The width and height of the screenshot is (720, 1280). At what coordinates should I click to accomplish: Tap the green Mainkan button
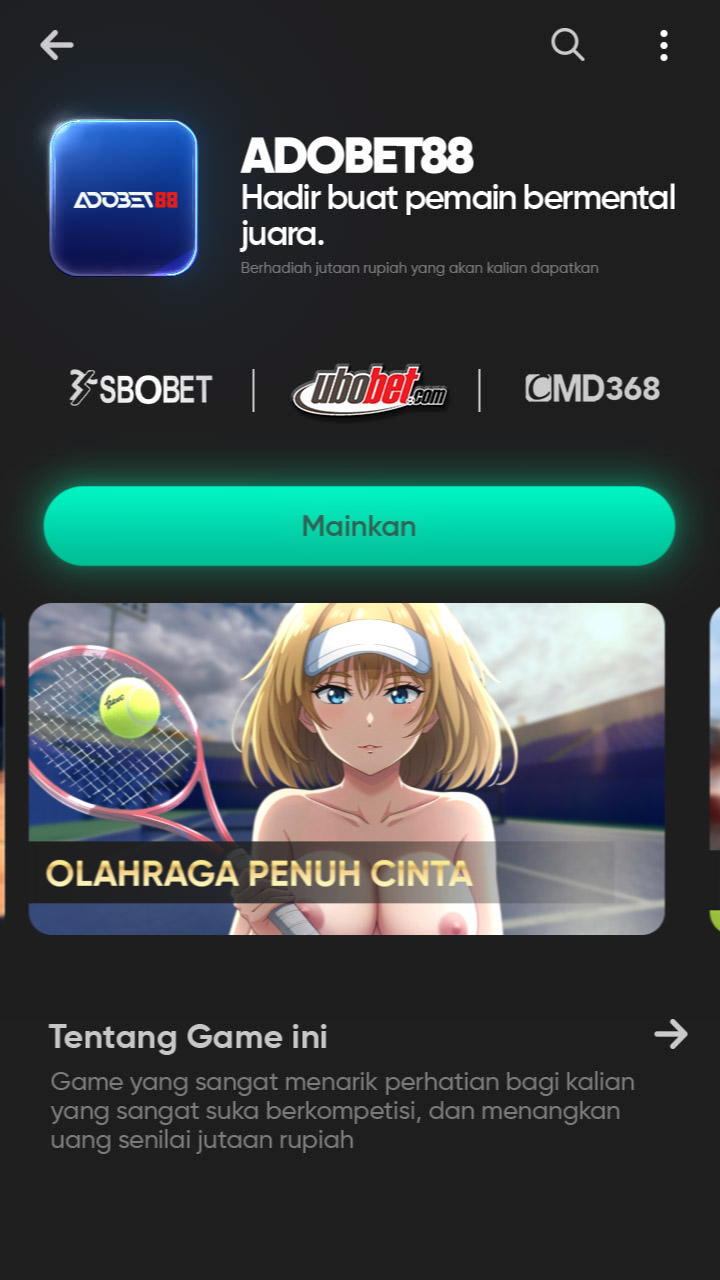(359, 526)
